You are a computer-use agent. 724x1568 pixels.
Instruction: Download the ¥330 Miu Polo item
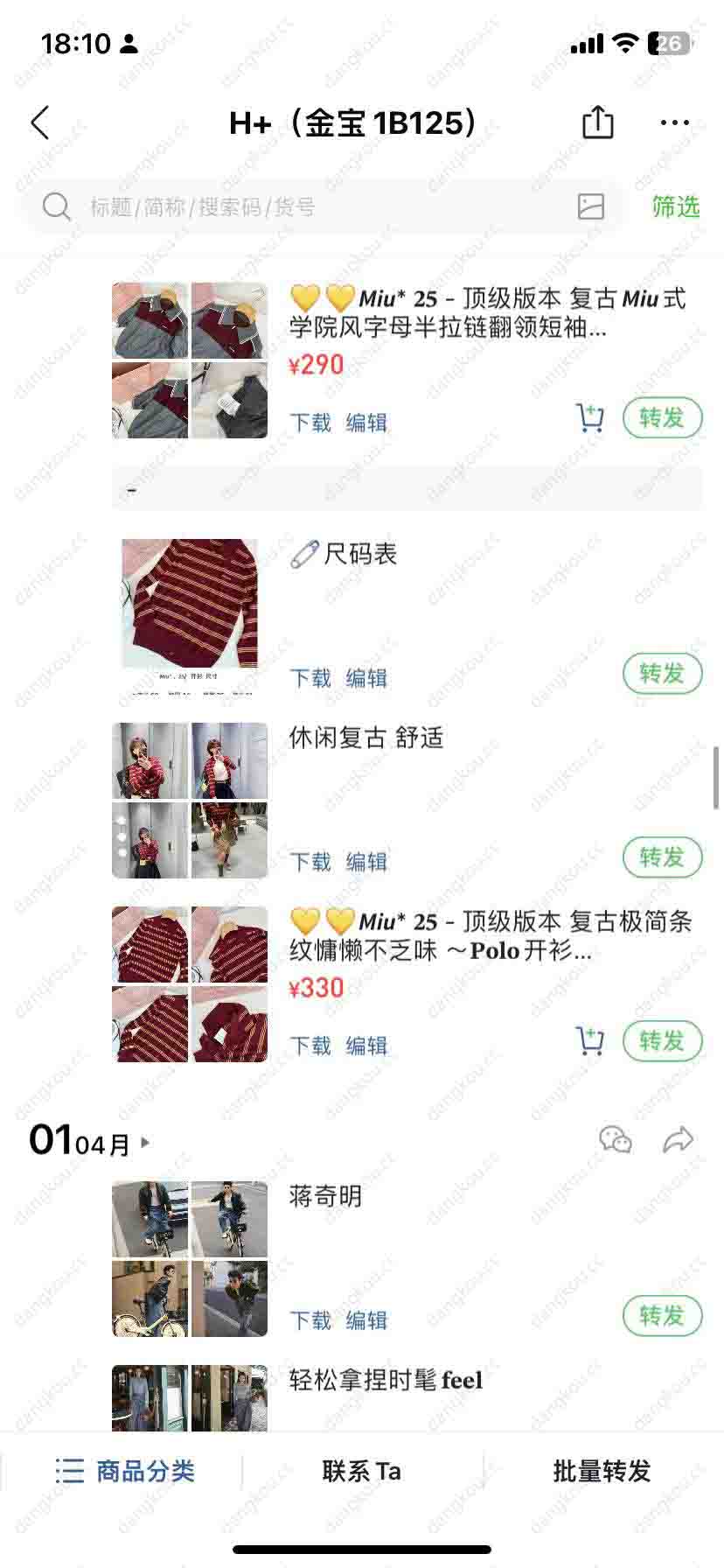[310, 1046]
